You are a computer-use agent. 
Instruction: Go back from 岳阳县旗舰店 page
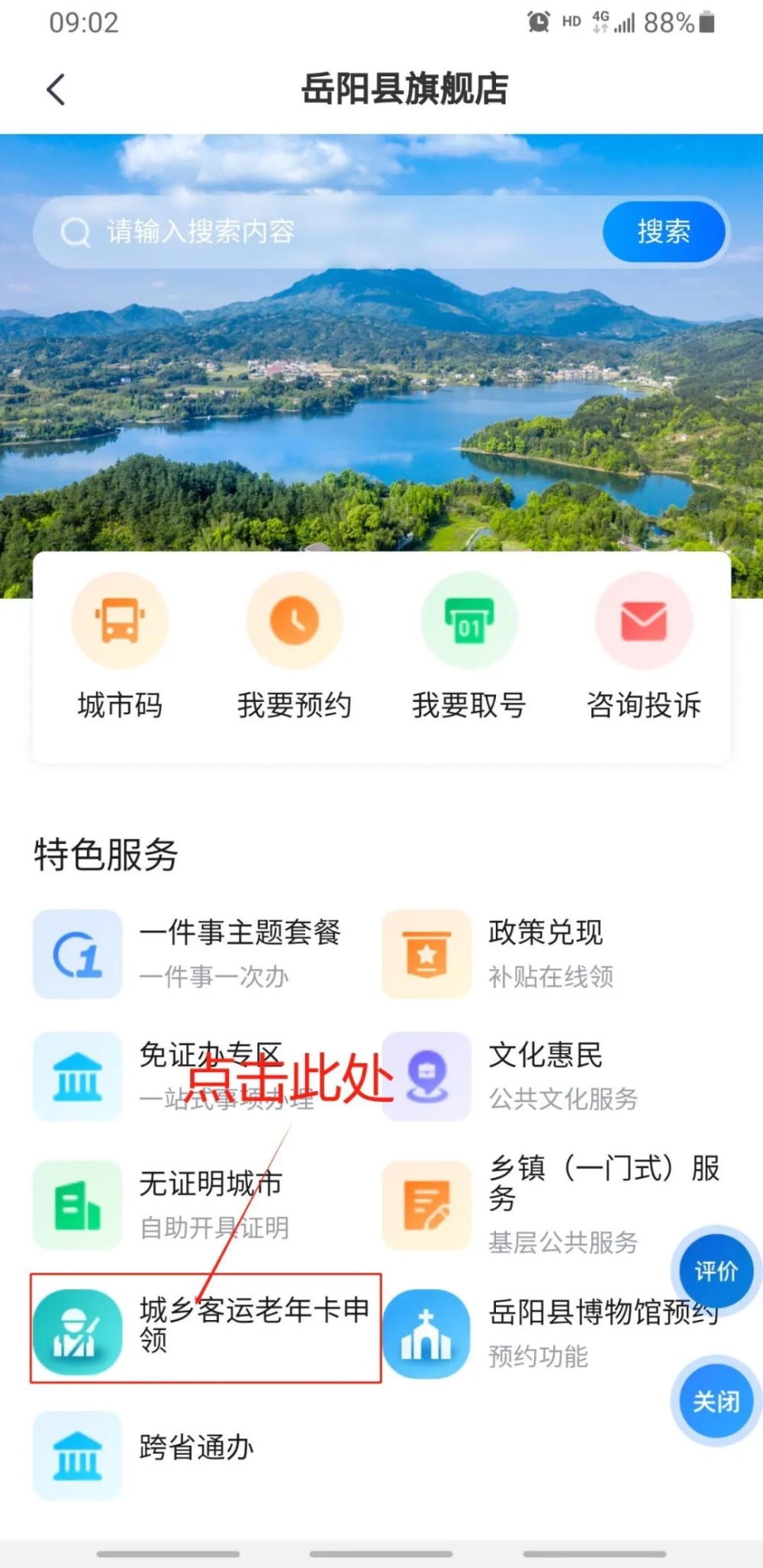(56, 89)
